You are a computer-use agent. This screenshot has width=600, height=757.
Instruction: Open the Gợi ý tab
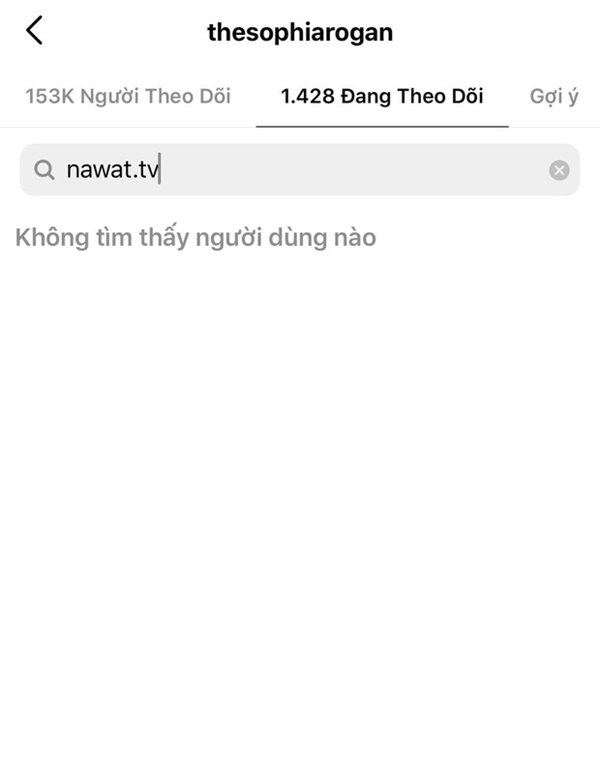point(554,97)
